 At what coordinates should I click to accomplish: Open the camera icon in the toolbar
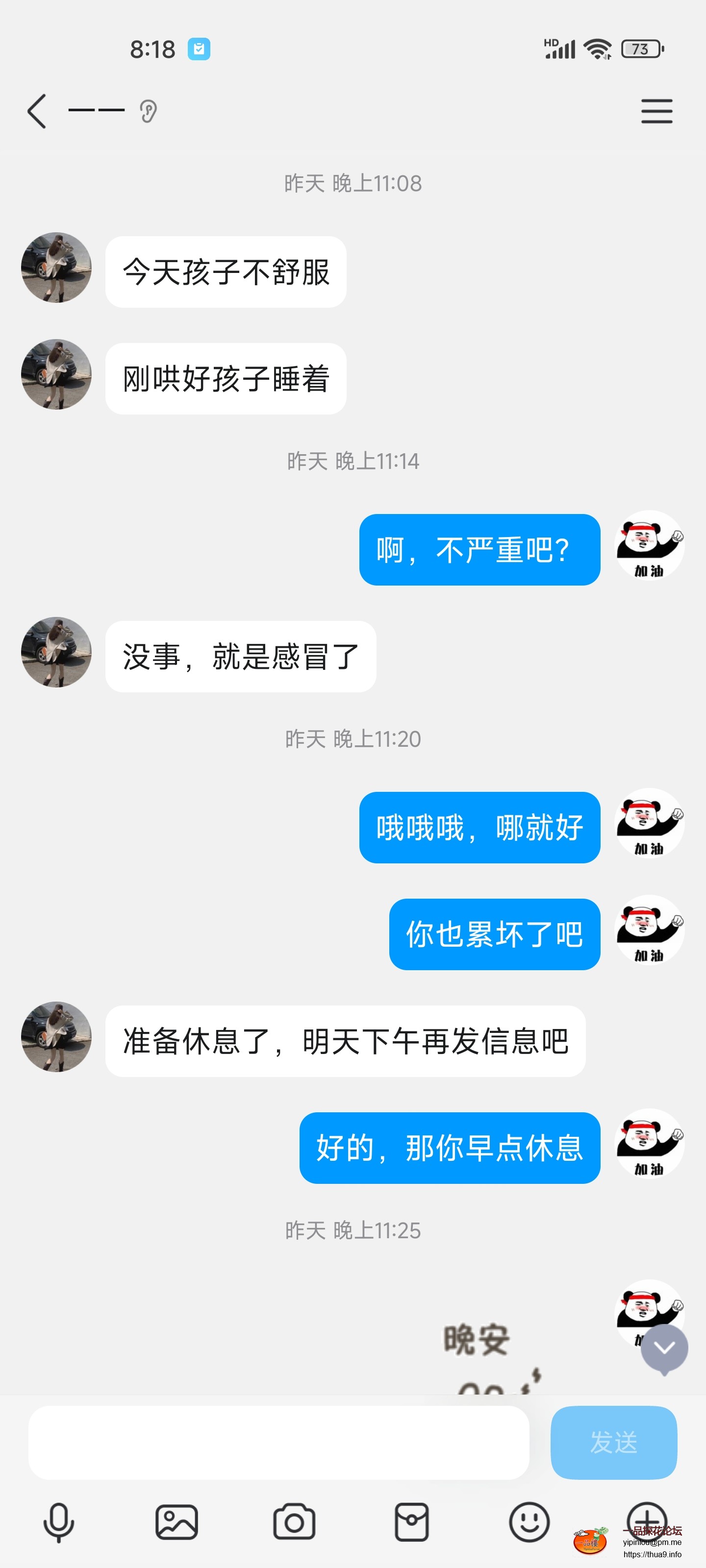click(x=294, y=1521)
